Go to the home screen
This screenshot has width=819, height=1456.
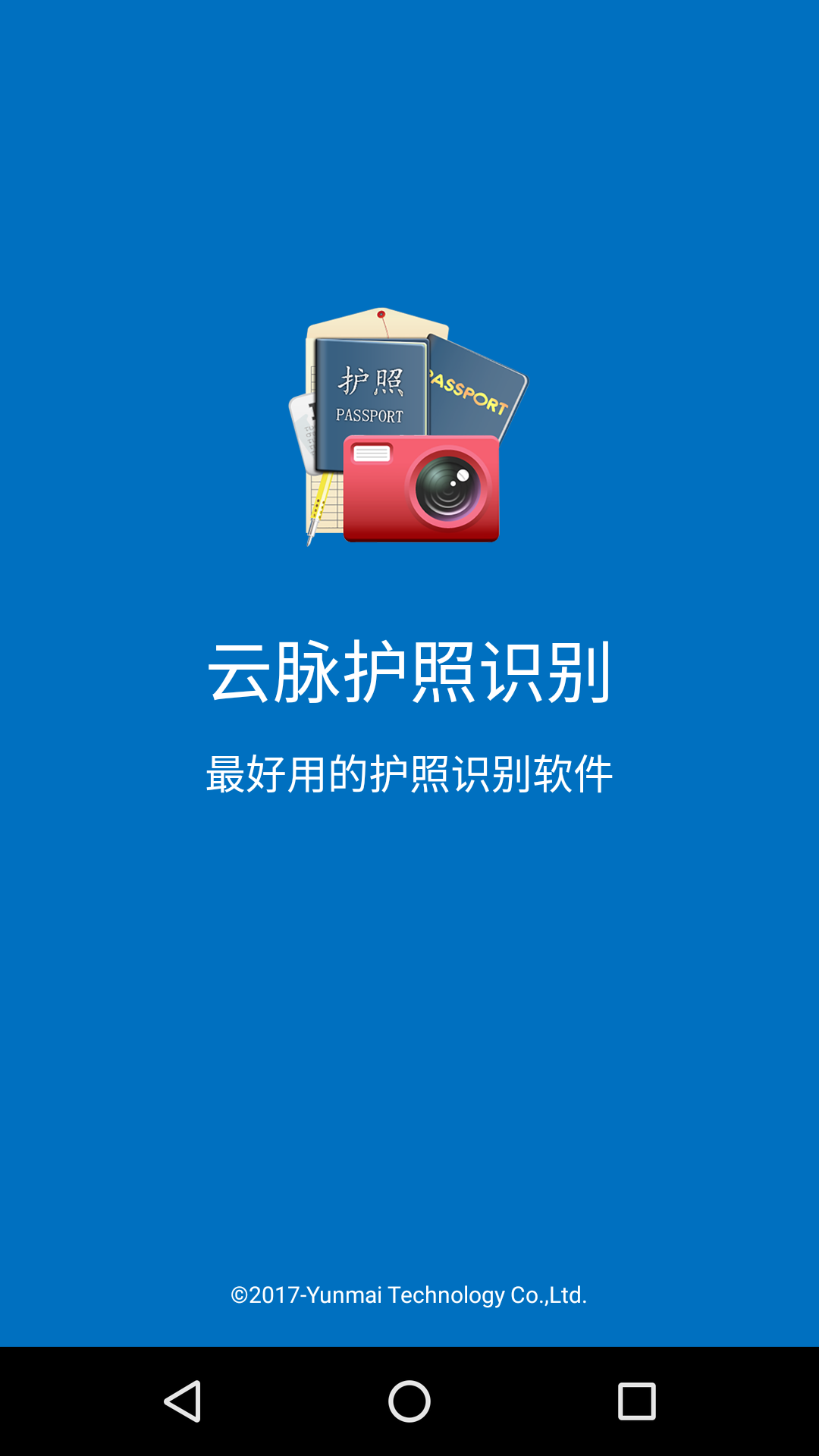tap(409, 1401)
